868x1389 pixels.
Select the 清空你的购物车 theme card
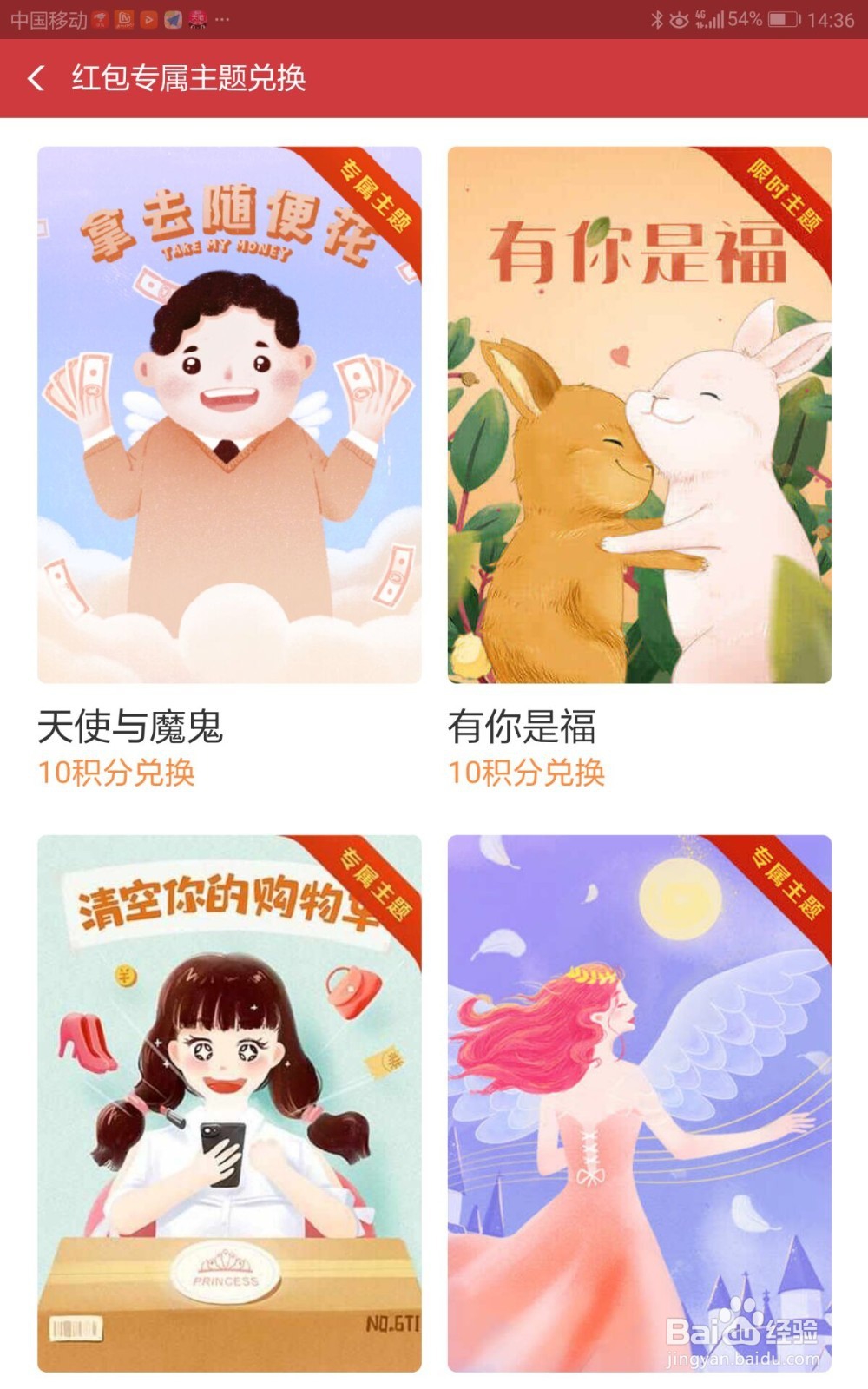pos(229,1103)
